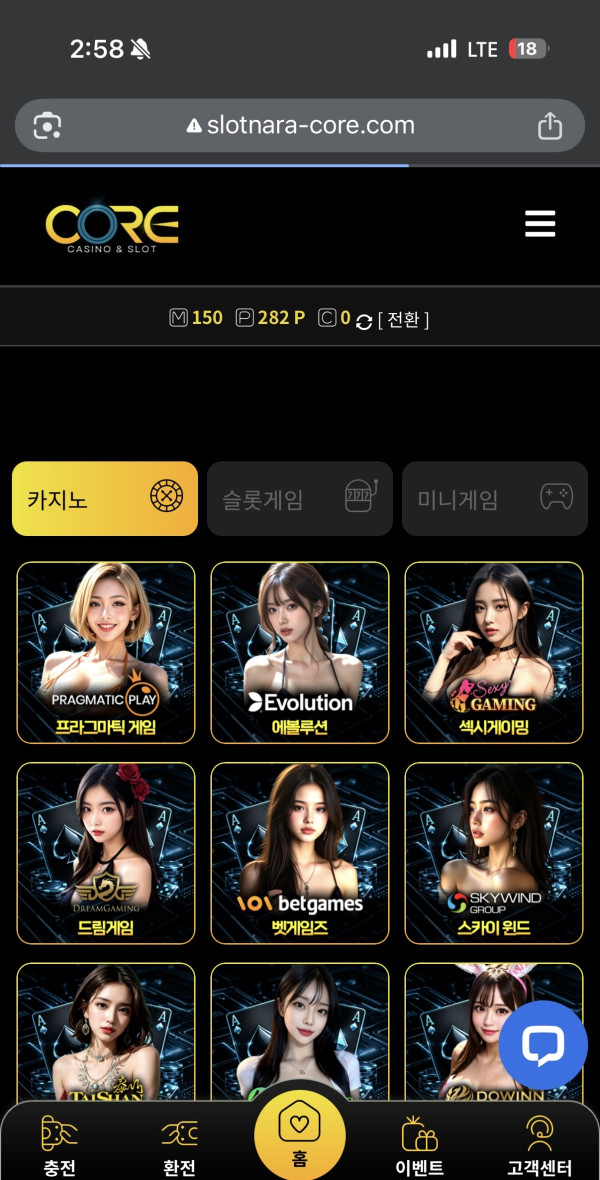Open the hamburger menu

(540, 224)
